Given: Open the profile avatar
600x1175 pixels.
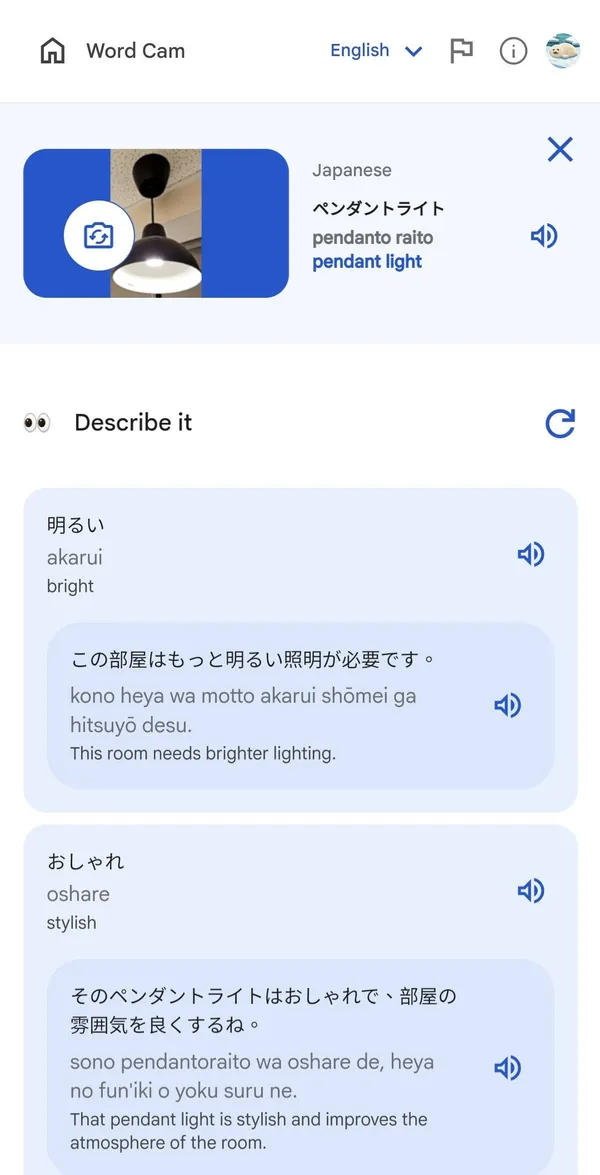Looking at the screenshot, I should (x=563, y=51).
